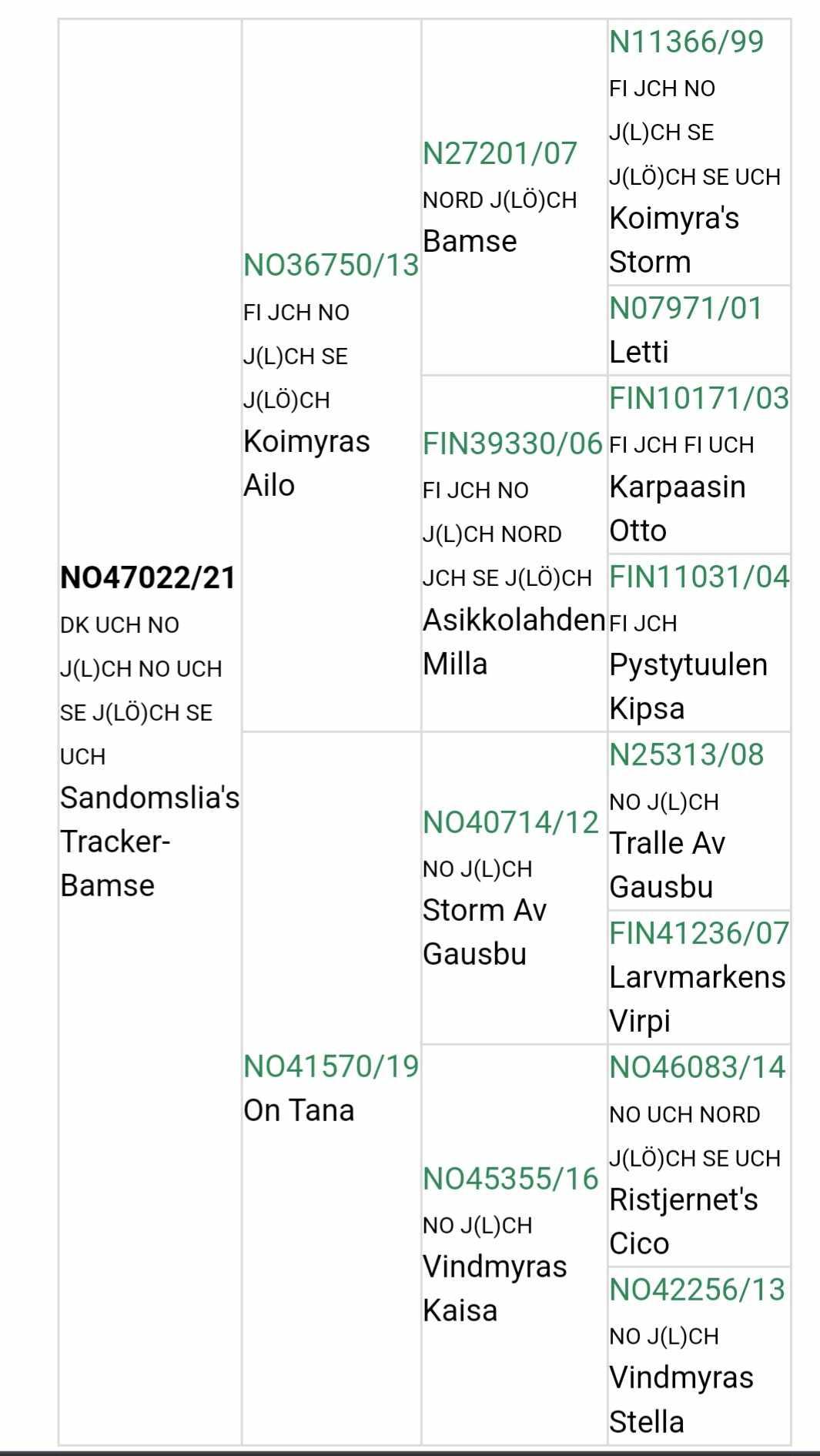Open link NO42256/13 for Vindmyras Stella

point(697,1289)
